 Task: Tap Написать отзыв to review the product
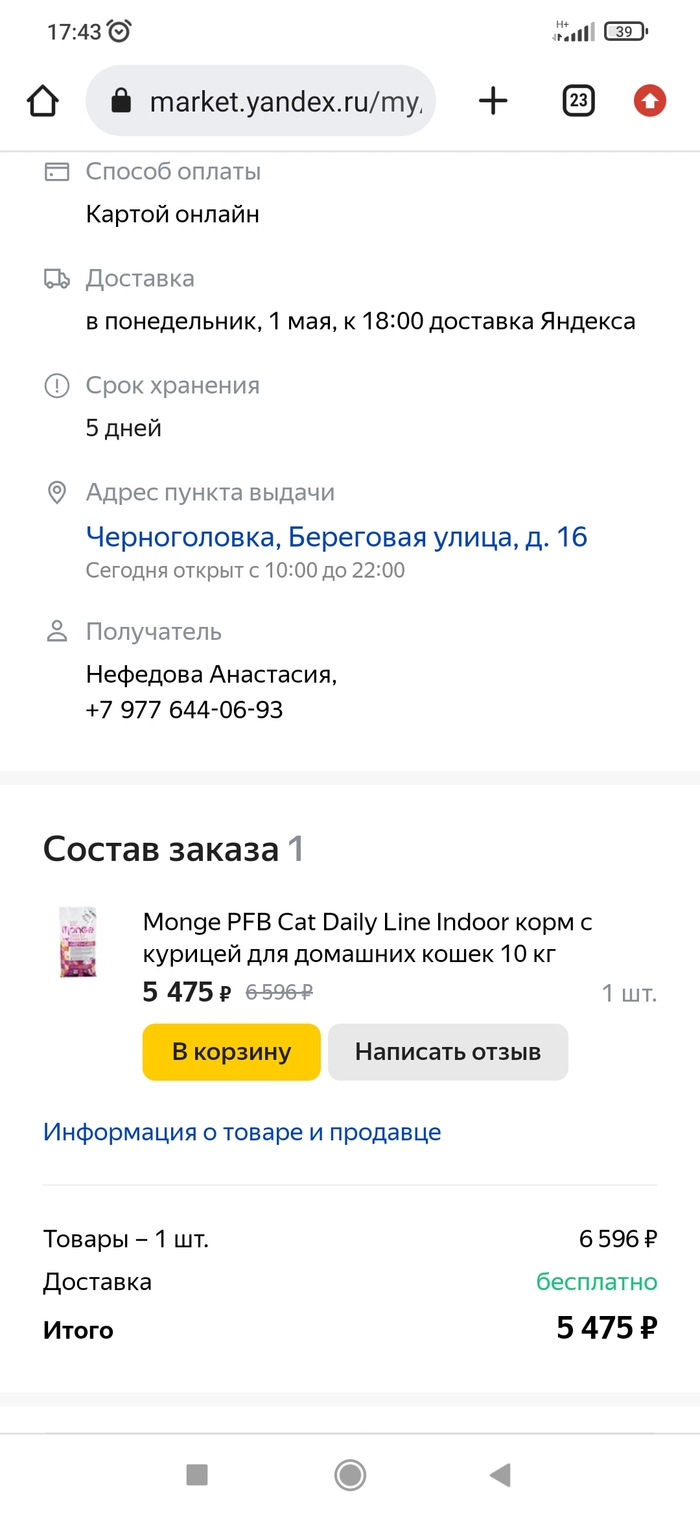tap(447, 1052)
